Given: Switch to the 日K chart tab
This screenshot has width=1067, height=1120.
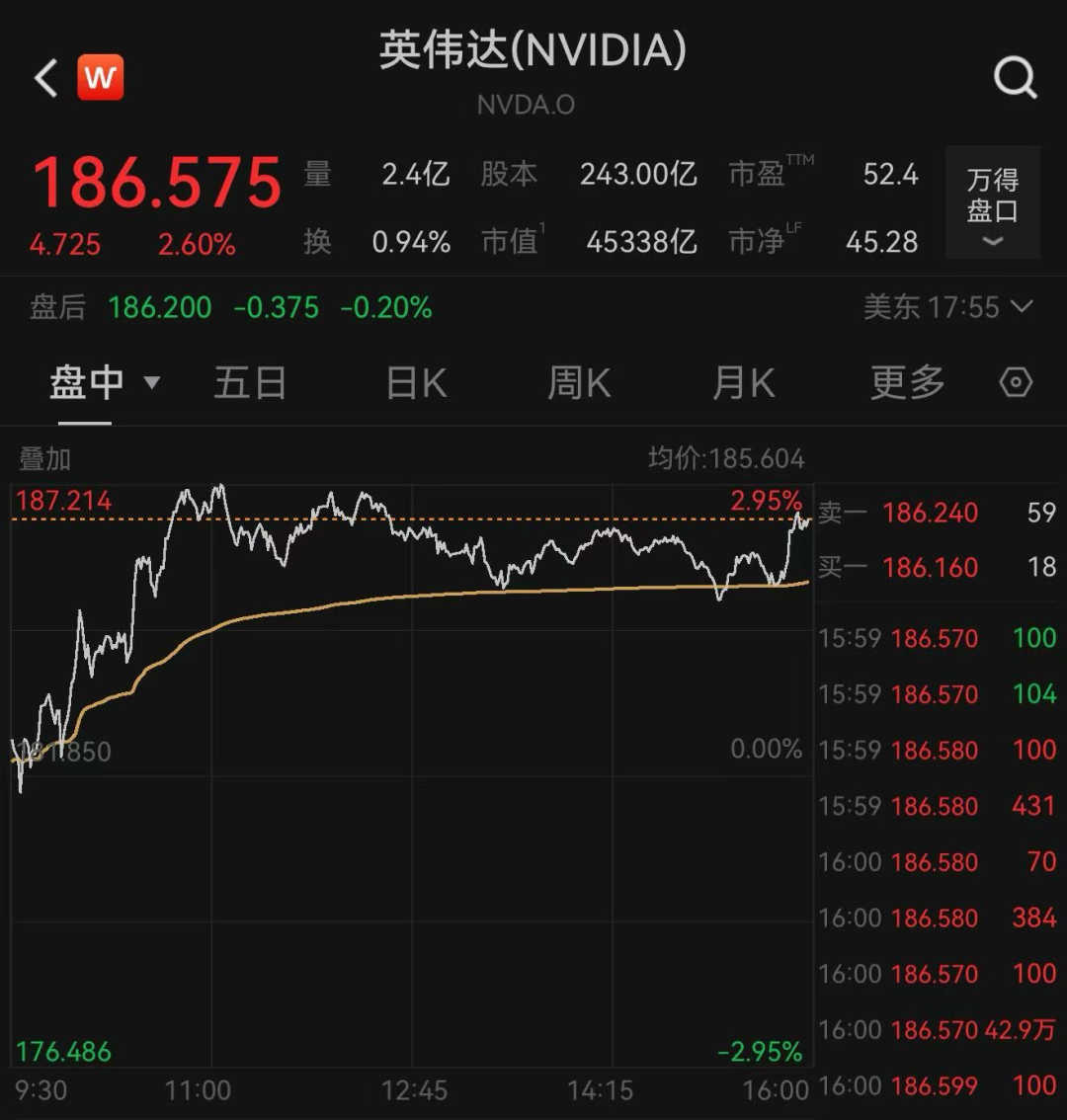Looking at the screenshot, I should [x=416, y=382].
